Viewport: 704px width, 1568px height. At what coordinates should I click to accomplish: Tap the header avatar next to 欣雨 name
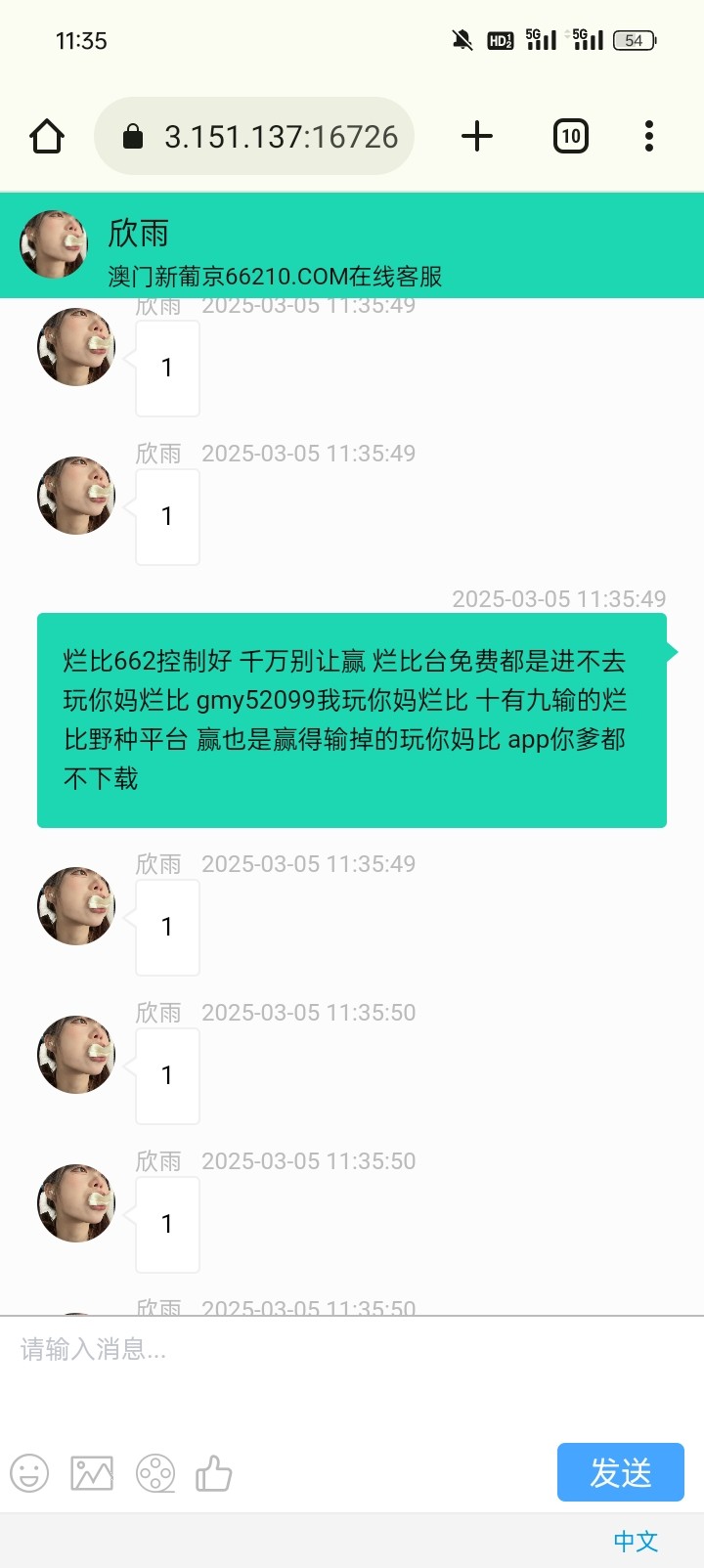coord(54,242)
